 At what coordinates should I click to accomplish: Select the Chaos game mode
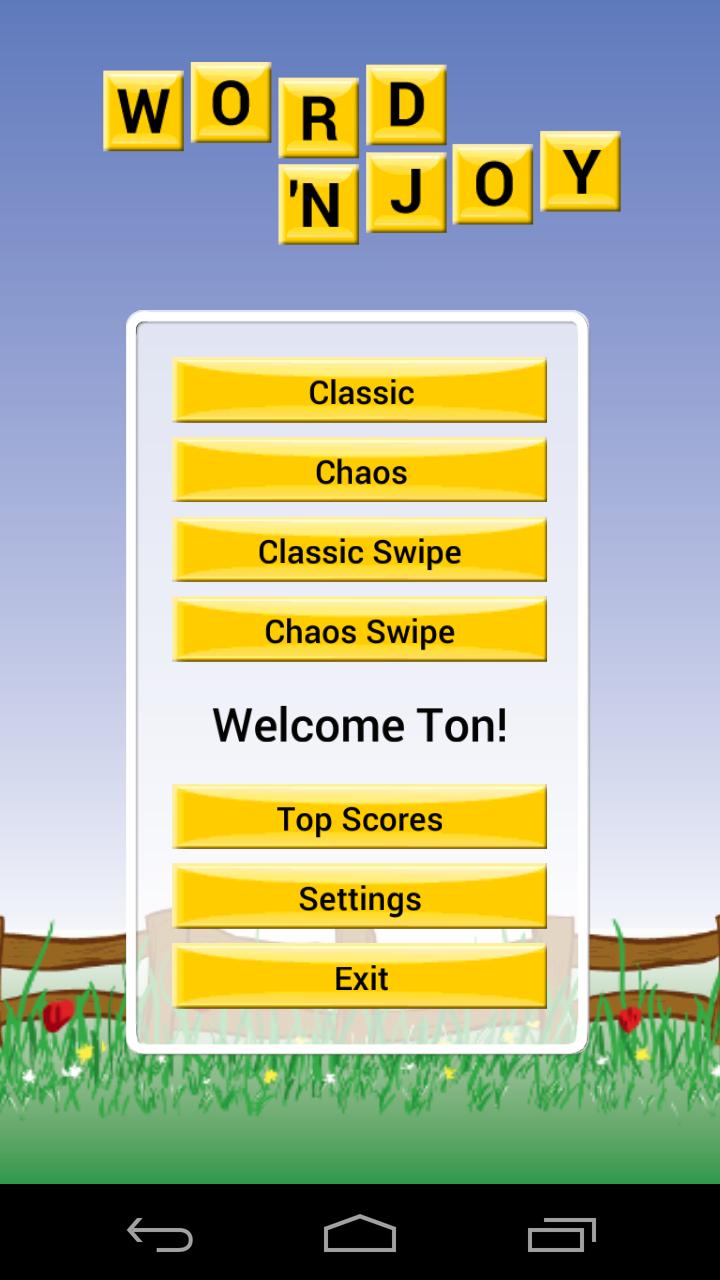[360, 471]
